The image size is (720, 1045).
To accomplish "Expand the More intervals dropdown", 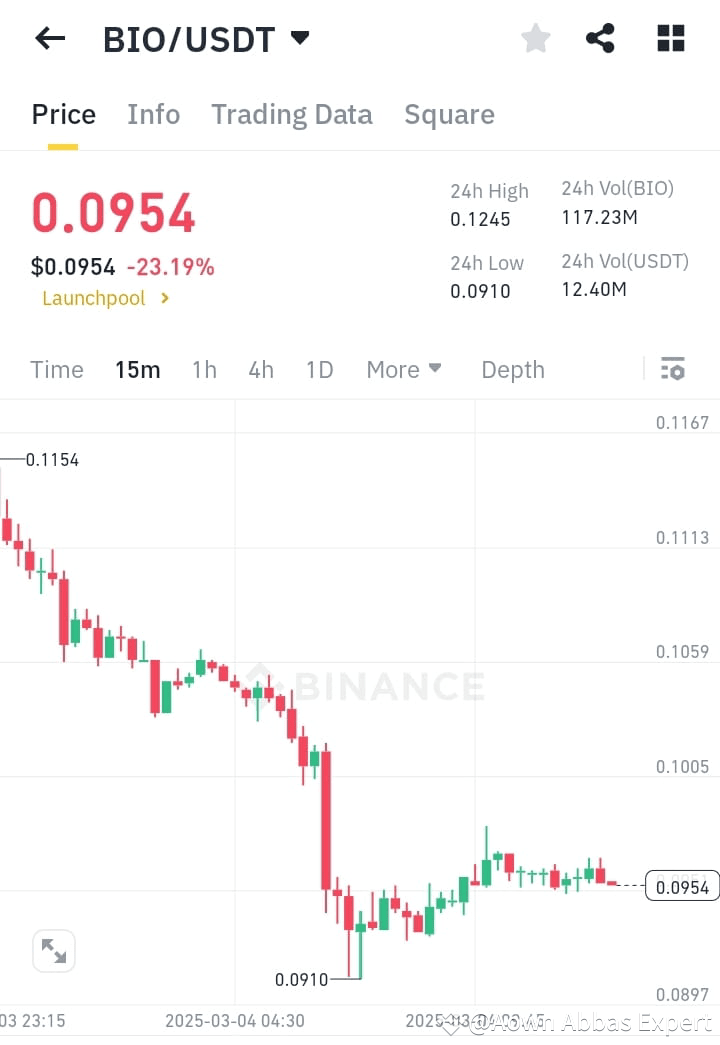I will (x=403, y=369).
